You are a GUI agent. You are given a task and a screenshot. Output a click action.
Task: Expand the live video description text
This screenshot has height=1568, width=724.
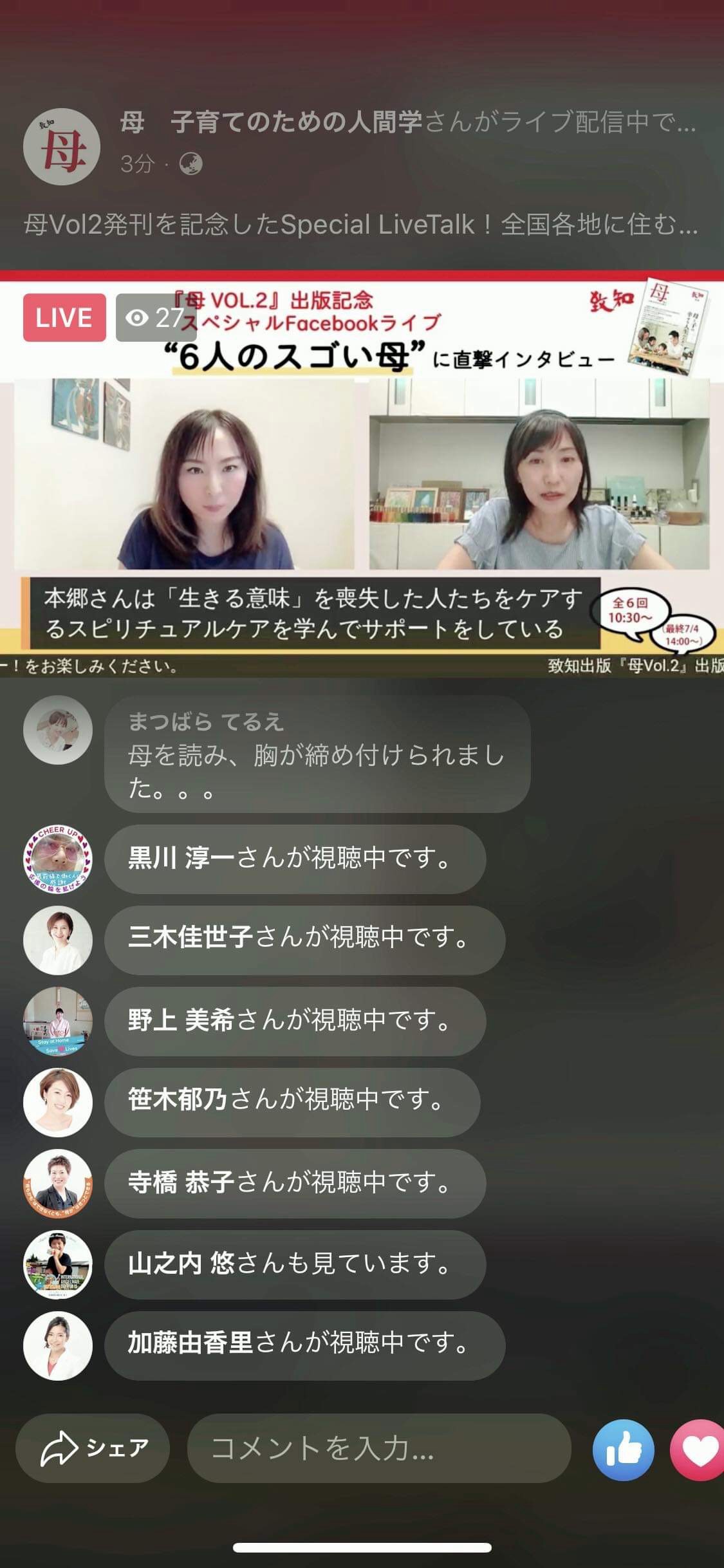360,225
